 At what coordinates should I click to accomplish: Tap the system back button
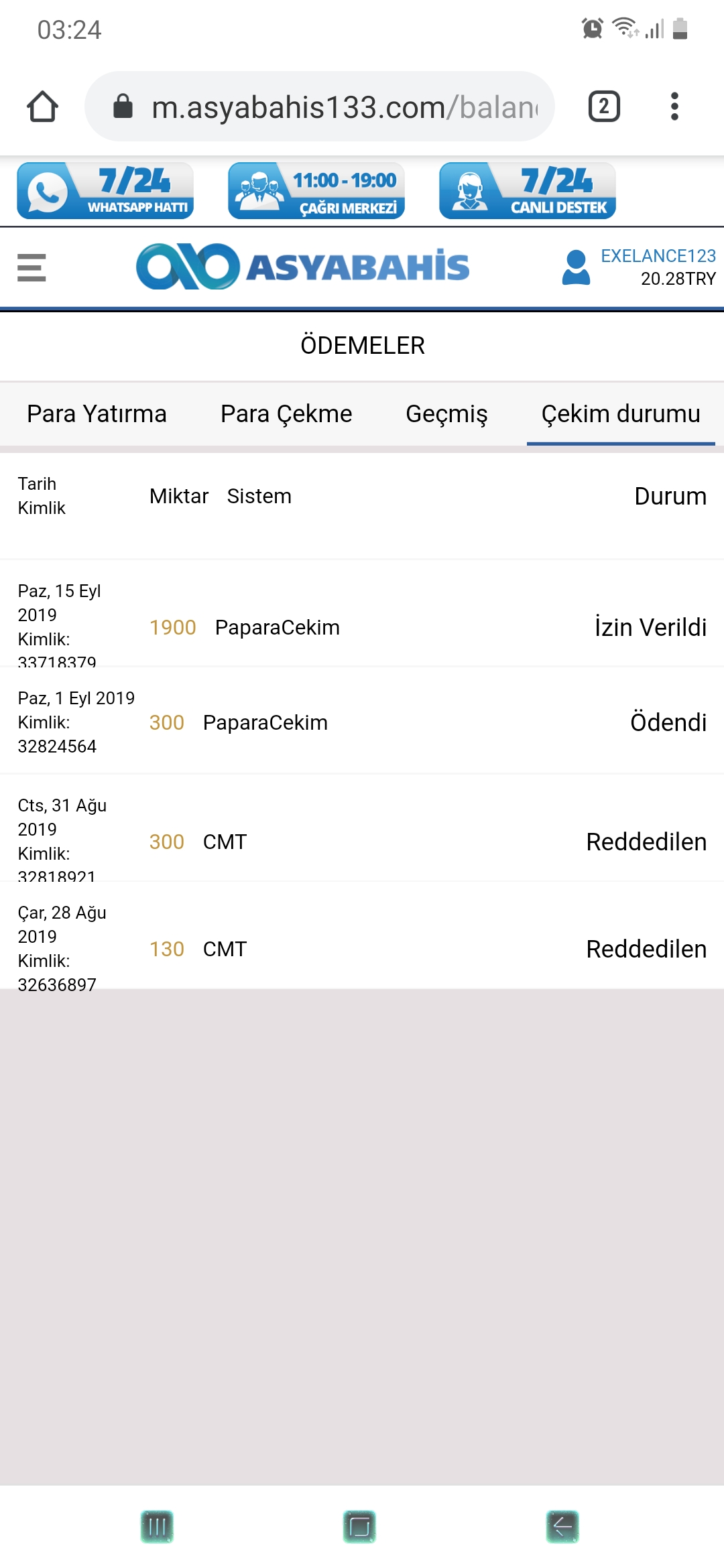[x=562, y=1527]
